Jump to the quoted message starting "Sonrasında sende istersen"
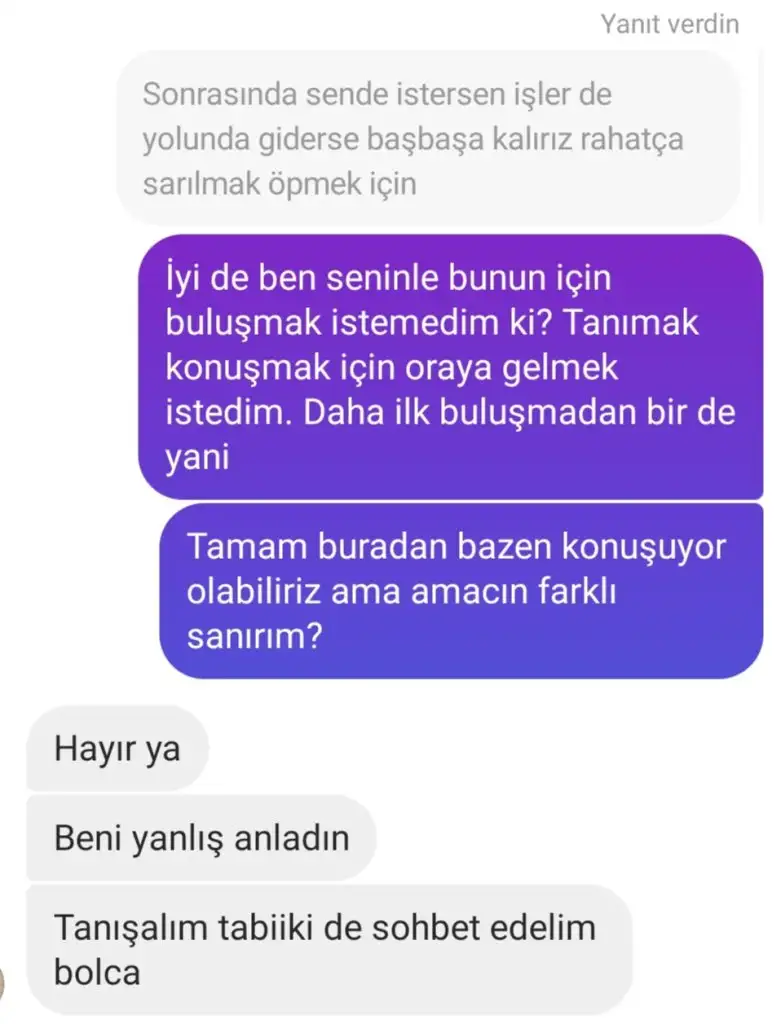Viewport: 781px width, 1024px height. click(428, 140)
